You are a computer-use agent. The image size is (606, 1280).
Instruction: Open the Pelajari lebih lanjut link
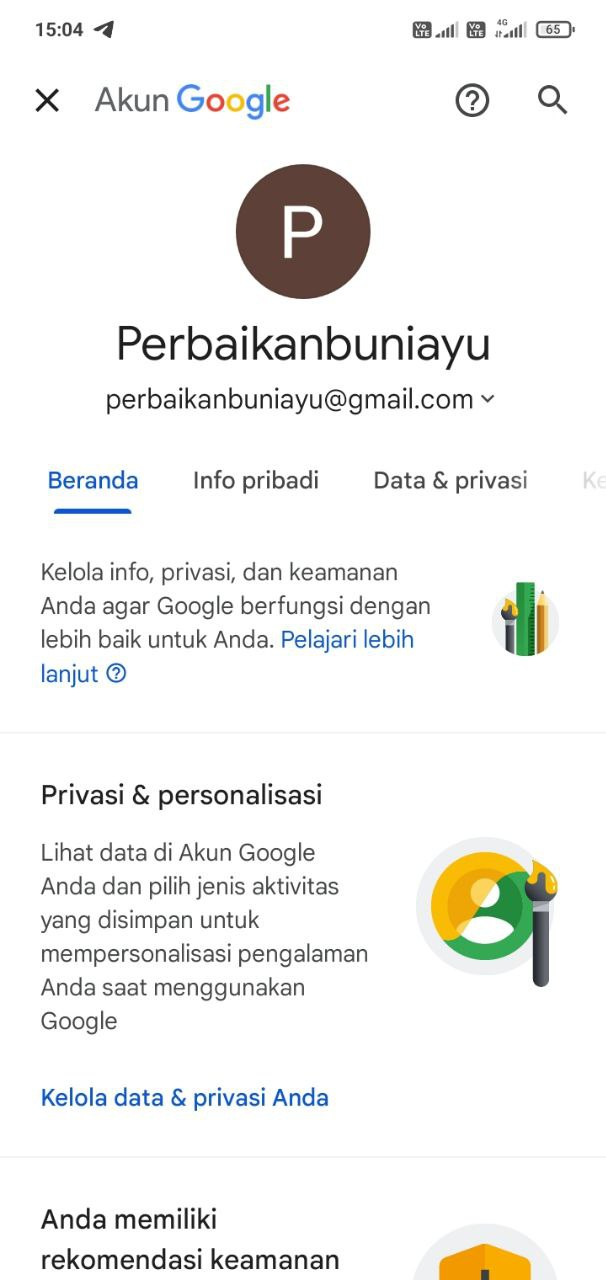point(346,640)
